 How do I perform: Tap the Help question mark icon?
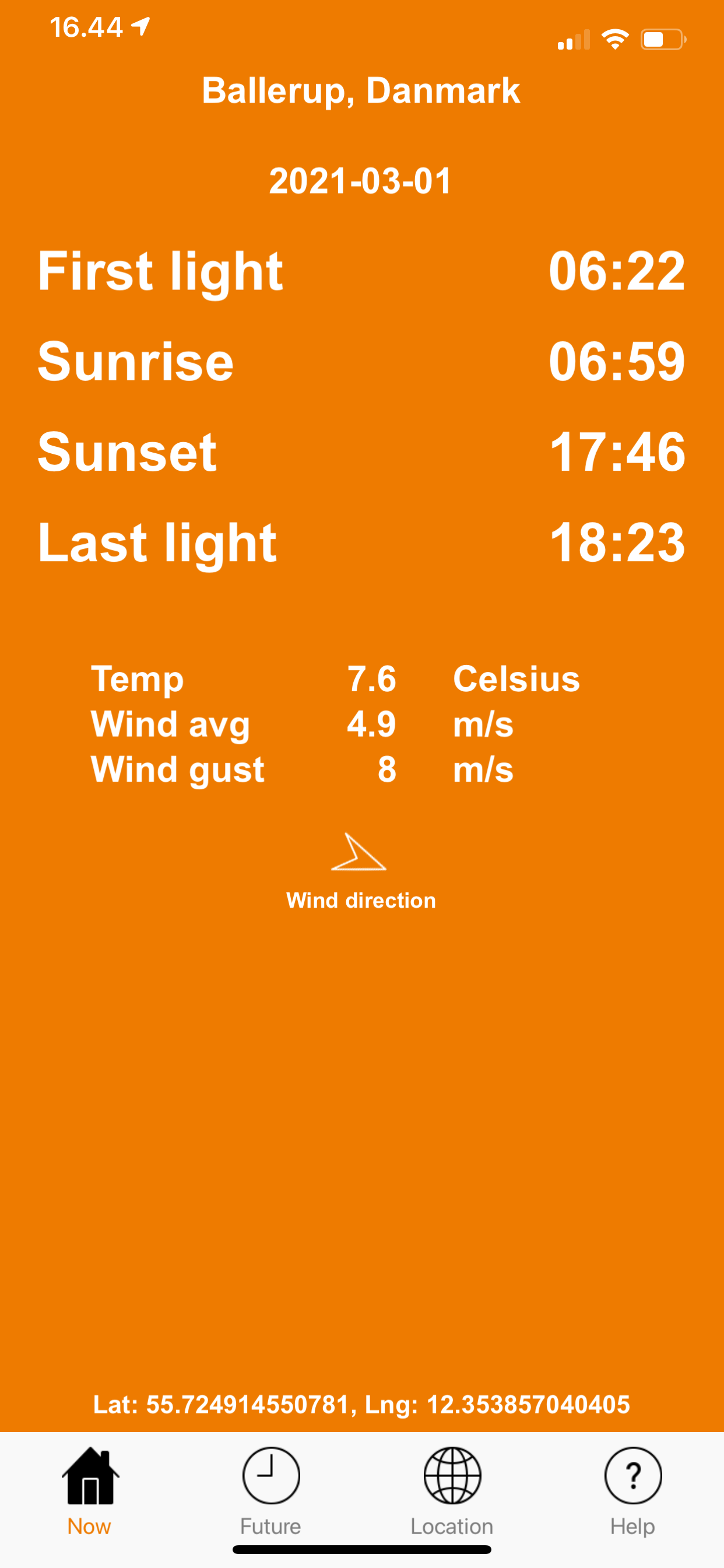632,1476
